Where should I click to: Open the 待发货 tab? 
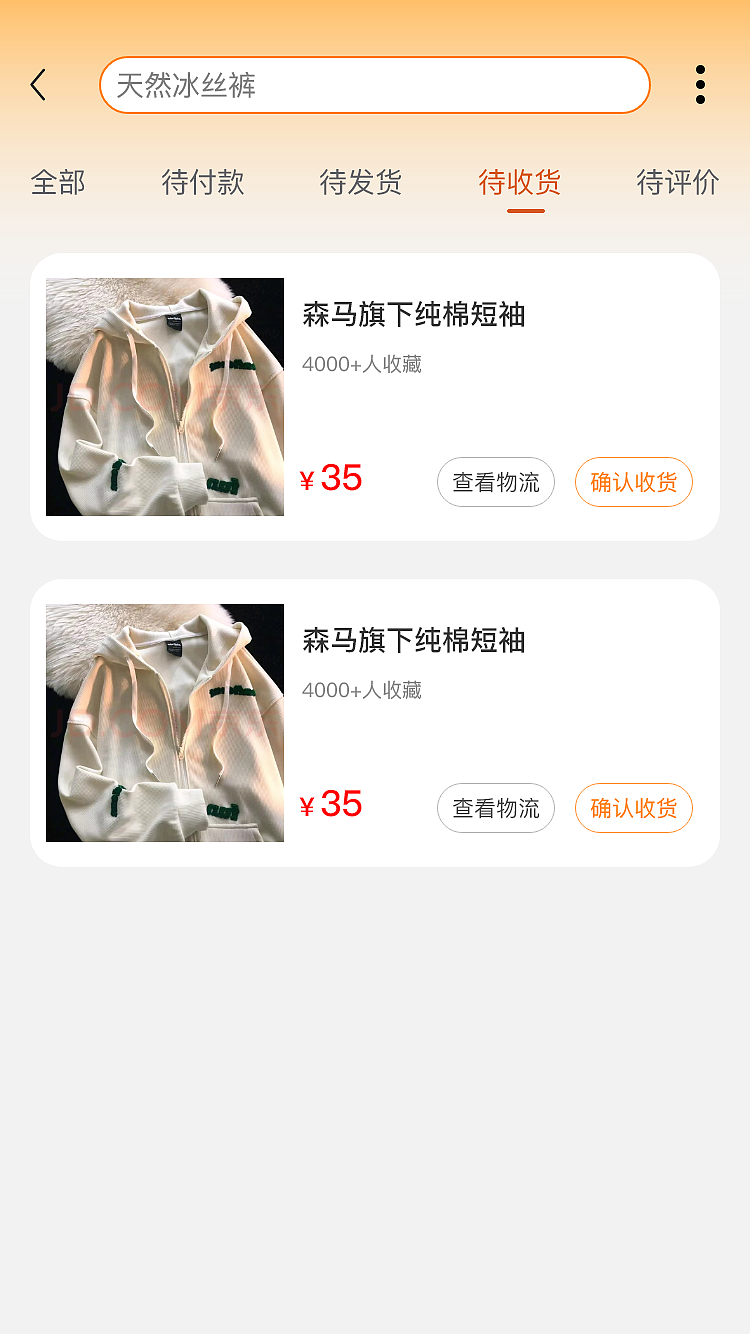point(360,183)
